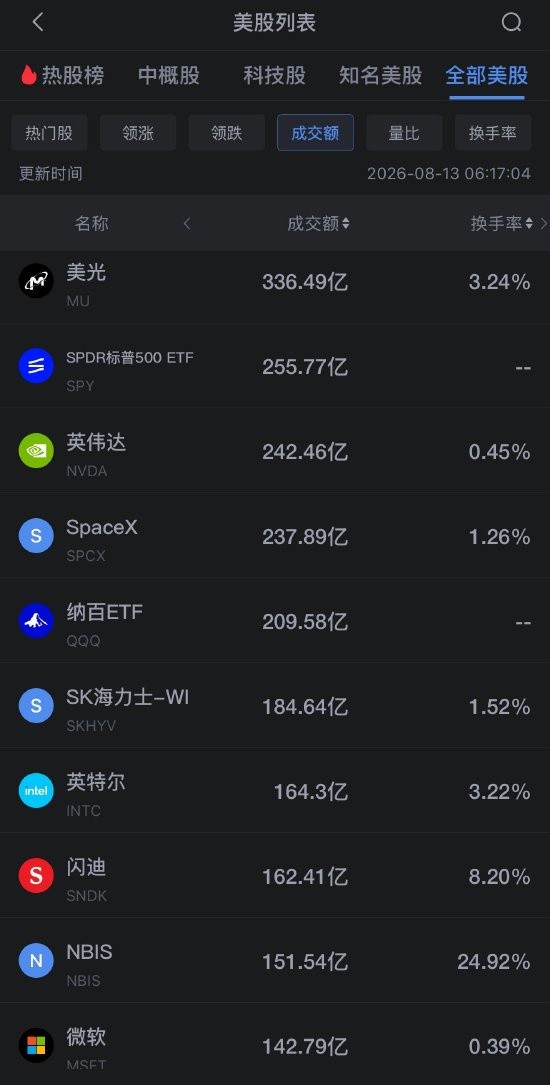Screen dimensions: 550x1085
Task: Switch to the 热股榜 tab
Action: pyautogui.click(x=62, y=75)
